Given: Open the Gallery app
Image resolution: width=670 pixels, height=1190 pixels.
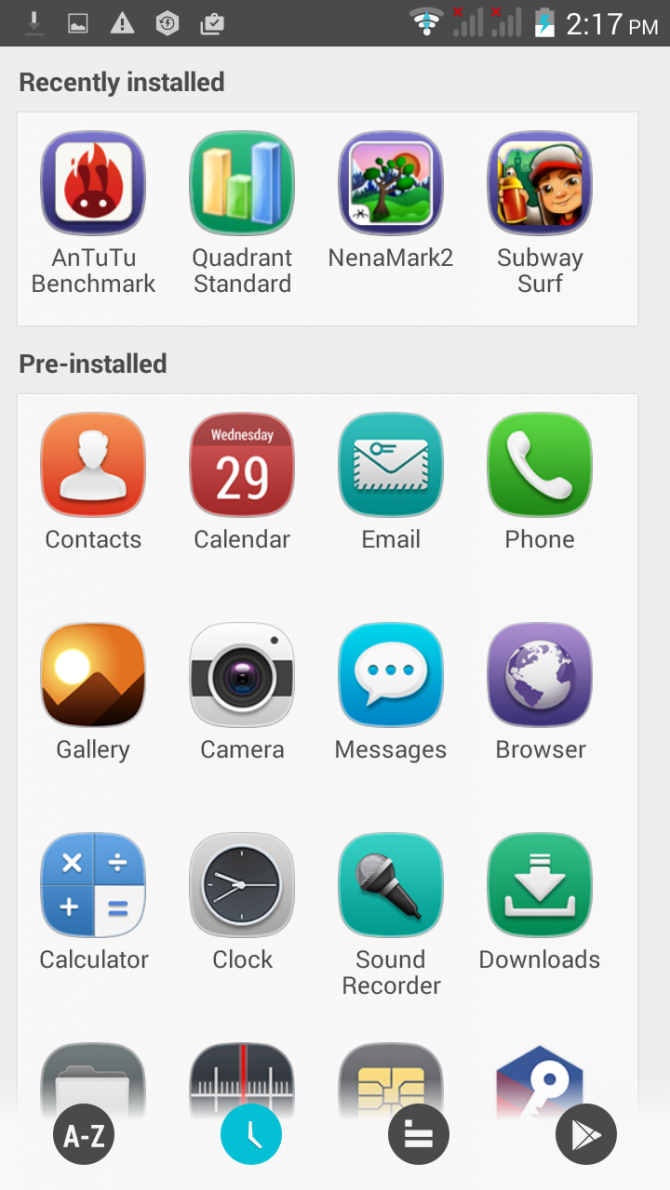Looking at the screenshot, I should 93,675.
